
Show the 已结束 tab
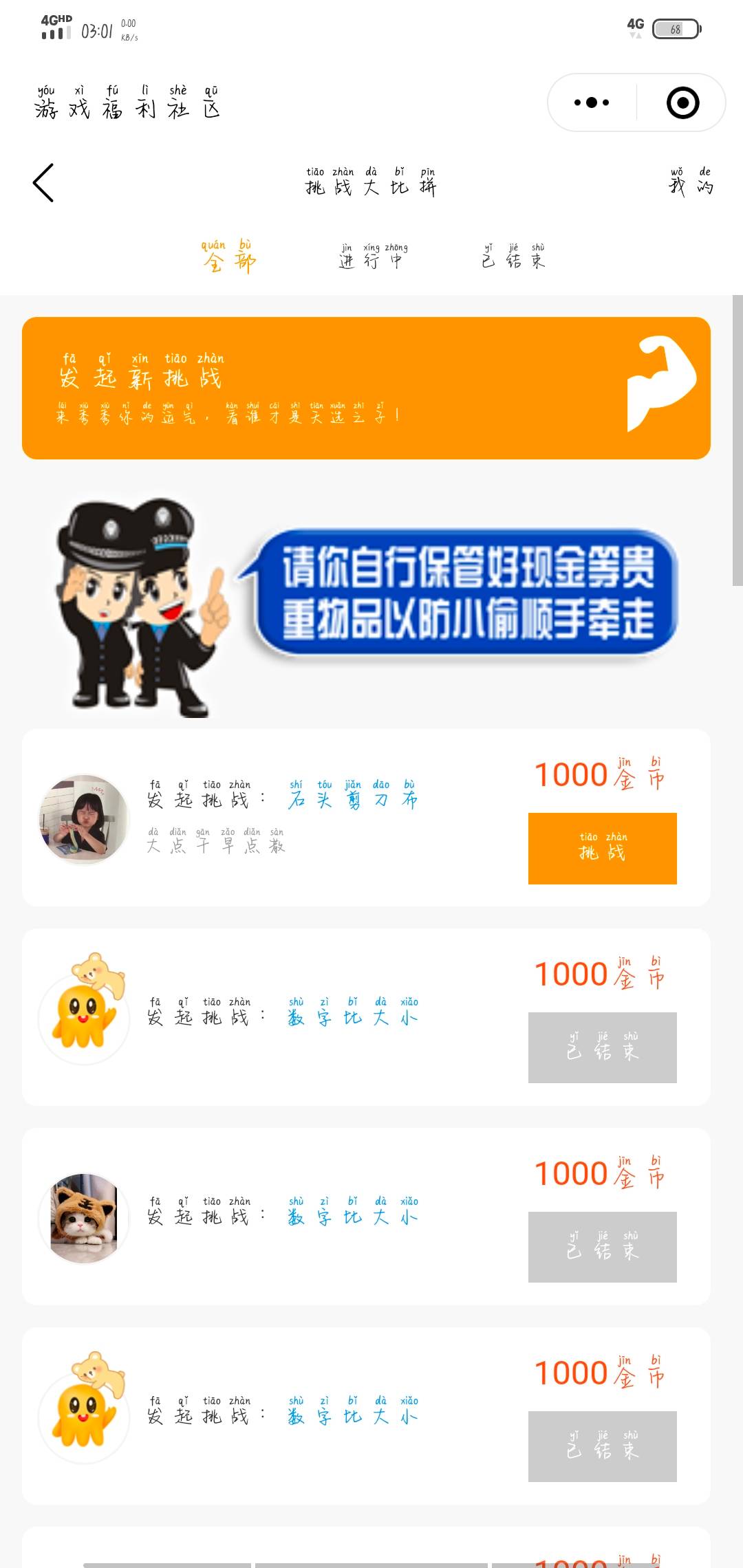(x=513, y=257)
